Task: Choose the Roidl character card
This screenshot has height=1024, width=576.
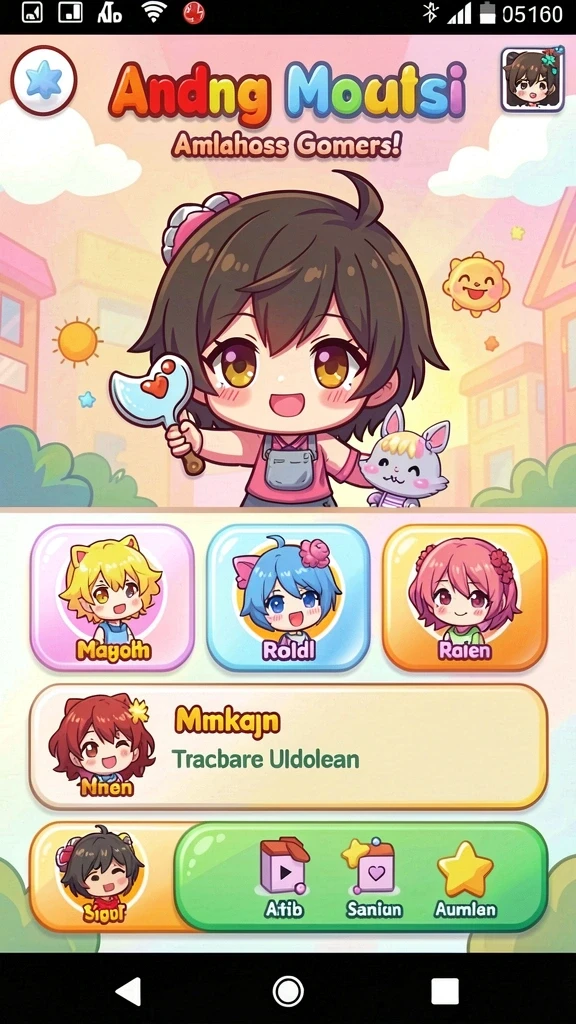Action: click(288, 598)
